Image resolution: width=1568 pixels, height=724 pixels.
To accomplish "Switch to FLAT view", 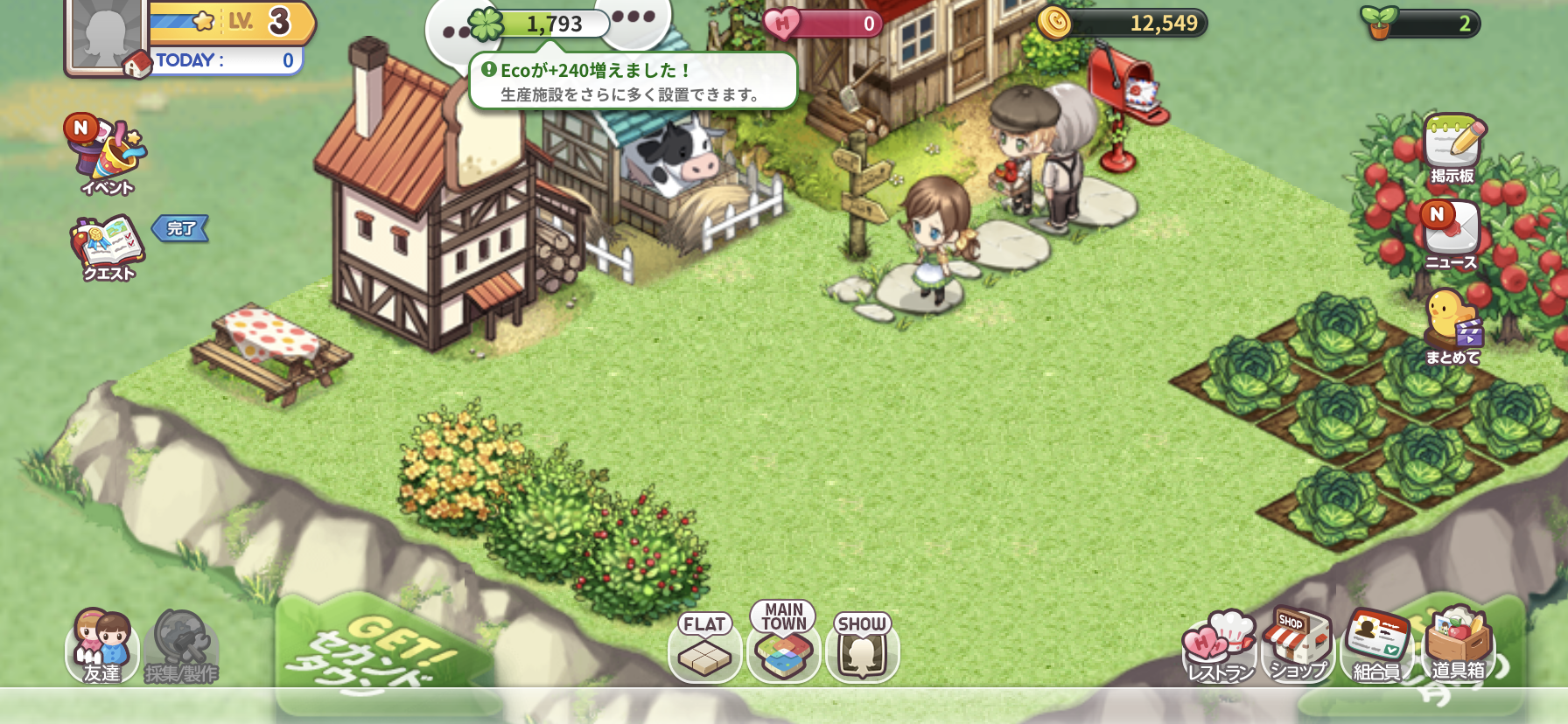I will tap(704, 648).
